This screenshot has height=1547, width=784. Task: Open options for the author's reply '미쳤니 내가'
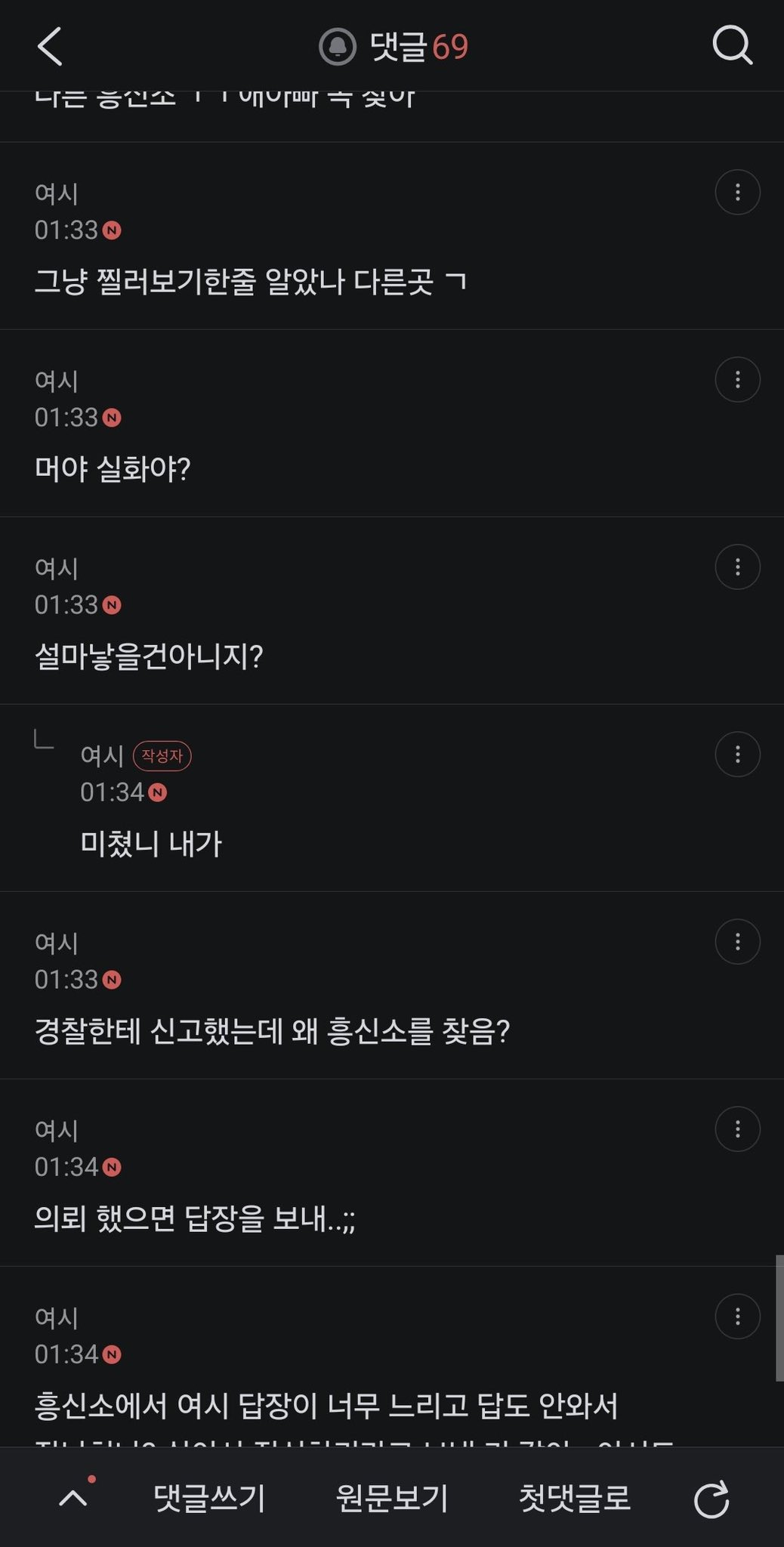(737, 755)
